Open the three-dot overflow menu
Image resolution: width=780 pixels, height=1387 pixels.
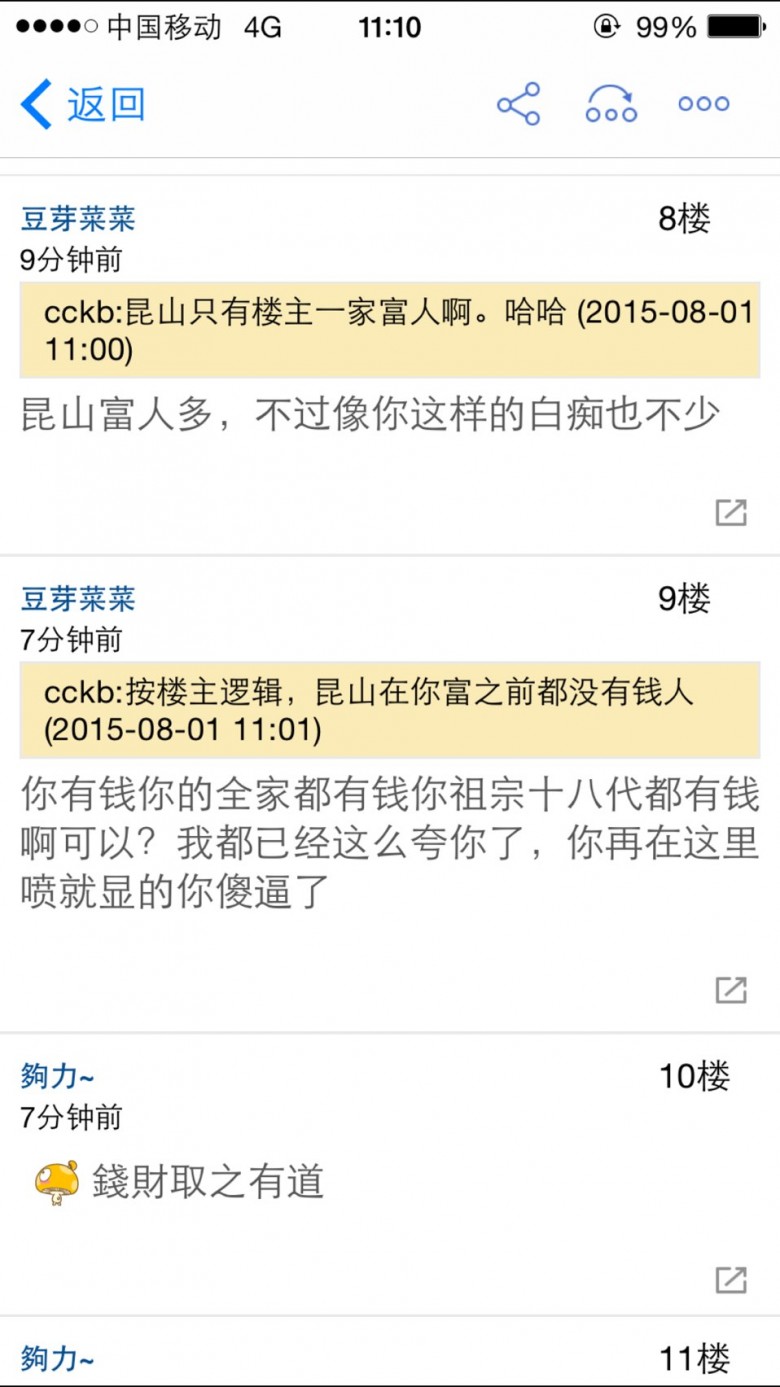(704, 104)
